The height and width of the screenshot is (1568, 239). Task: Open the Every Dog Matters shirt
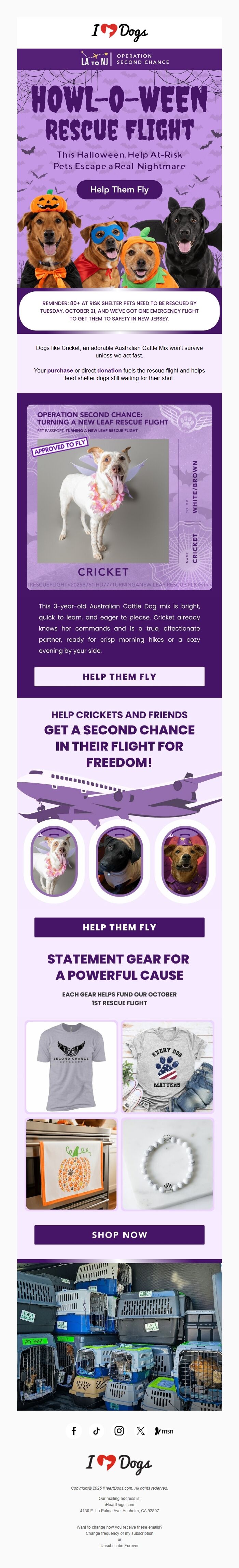tap(167, 1066)
